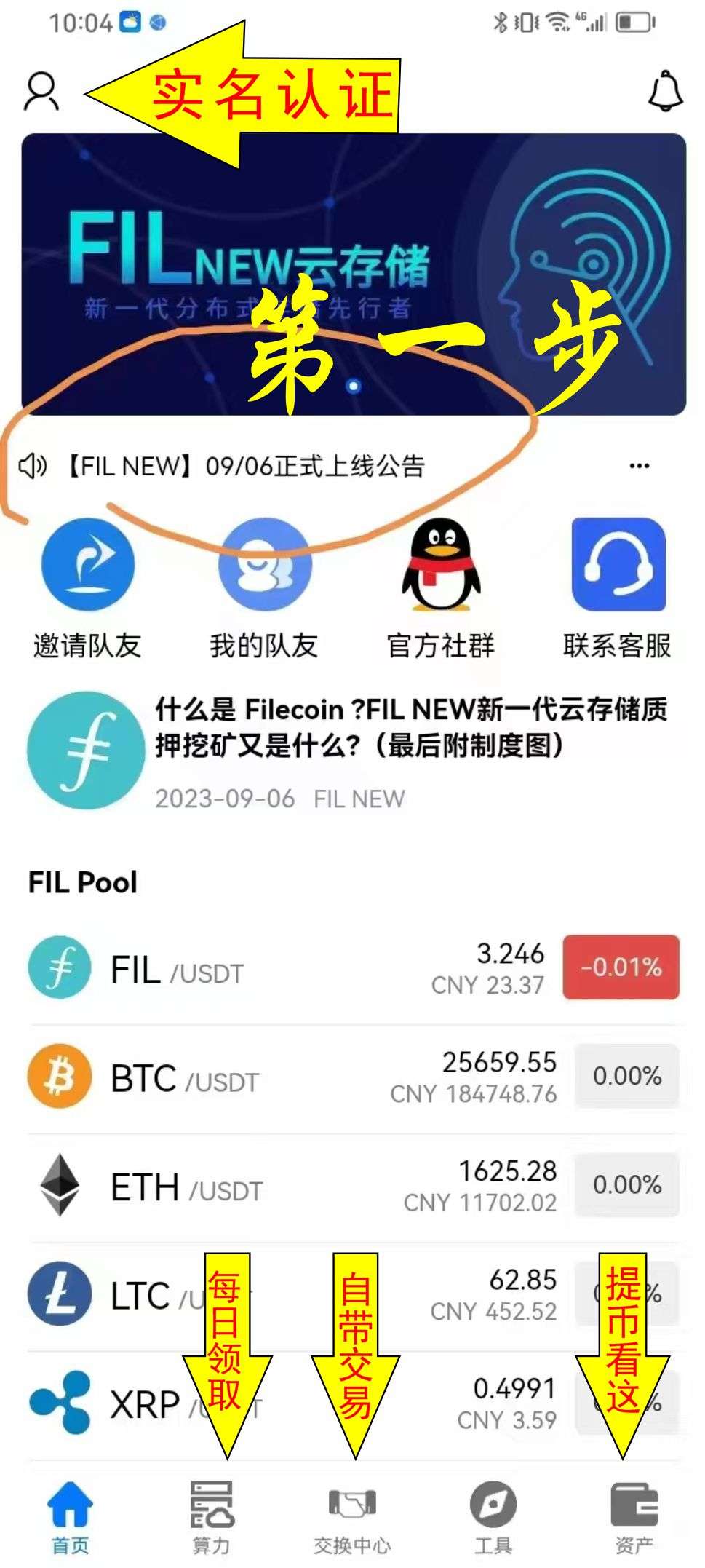Open the BTC/USDT pair row
Screen dimensions: 705x1568
(354, 1077)
